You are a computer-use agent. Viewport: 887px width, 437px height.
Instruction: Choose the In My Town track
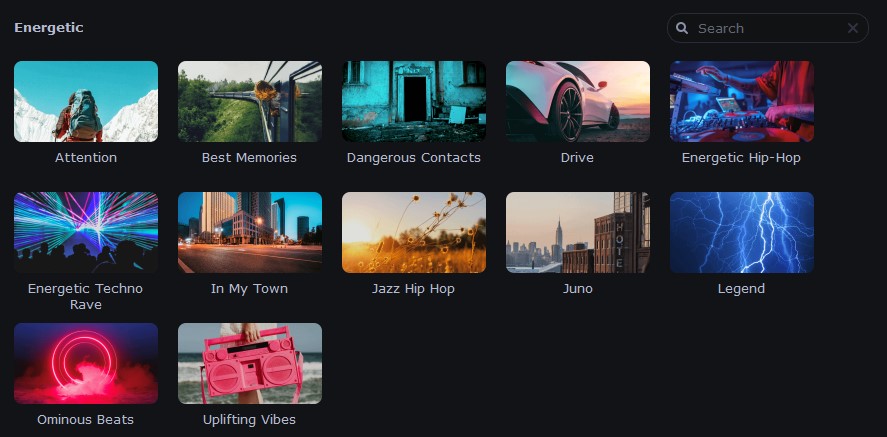pos(250,233)
